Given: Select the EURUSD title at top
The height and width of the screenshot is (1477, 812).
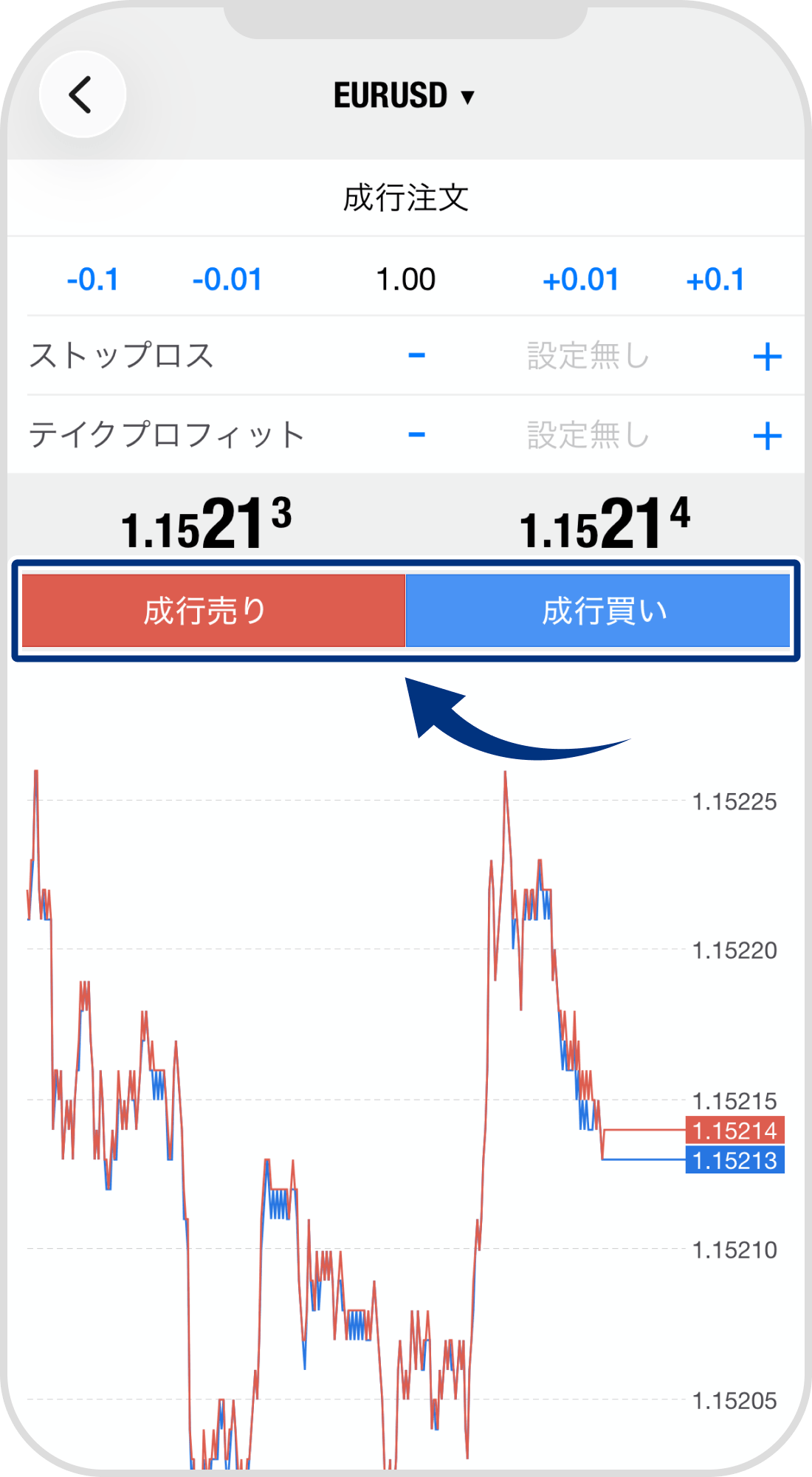Looking at the screenshot, I should [402, 94].
